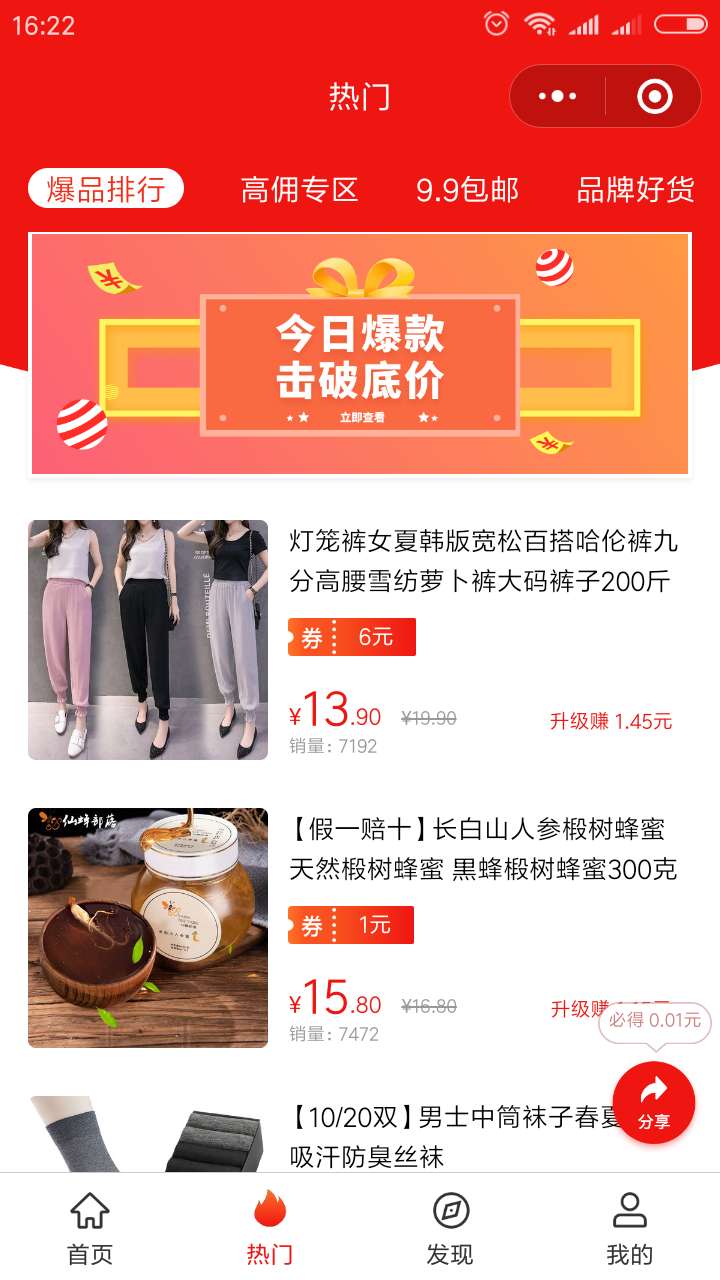Select the 爆品排行 tab
The width and height of the screenshot is (720, 1280).
106,189
